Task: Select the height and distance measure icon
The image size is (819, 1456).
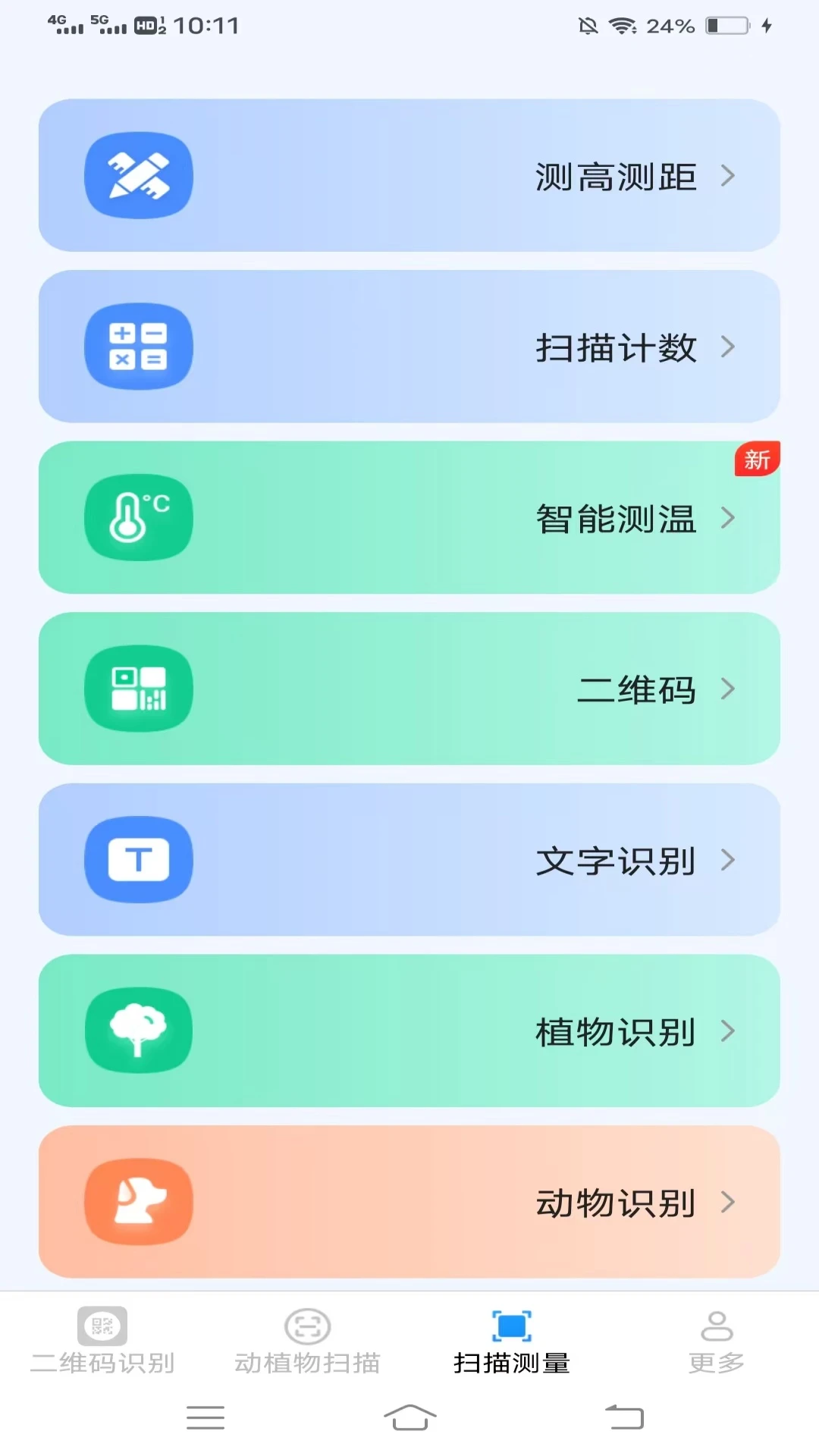Action: 139,175
